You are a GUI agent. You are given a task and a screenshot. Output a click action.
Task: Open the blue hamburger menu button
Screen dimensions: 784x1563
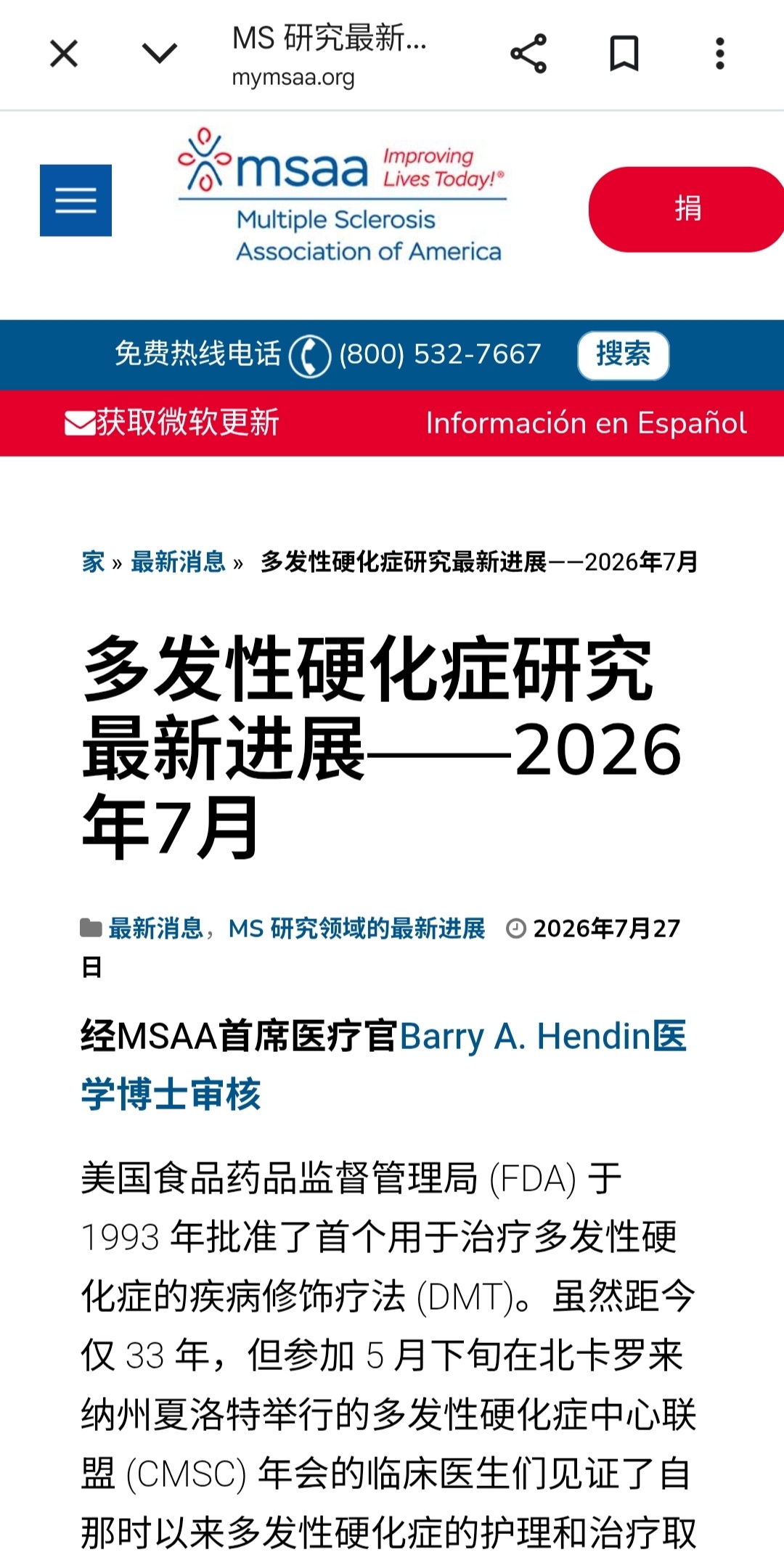pyautogui.click(x=75, y=200)
